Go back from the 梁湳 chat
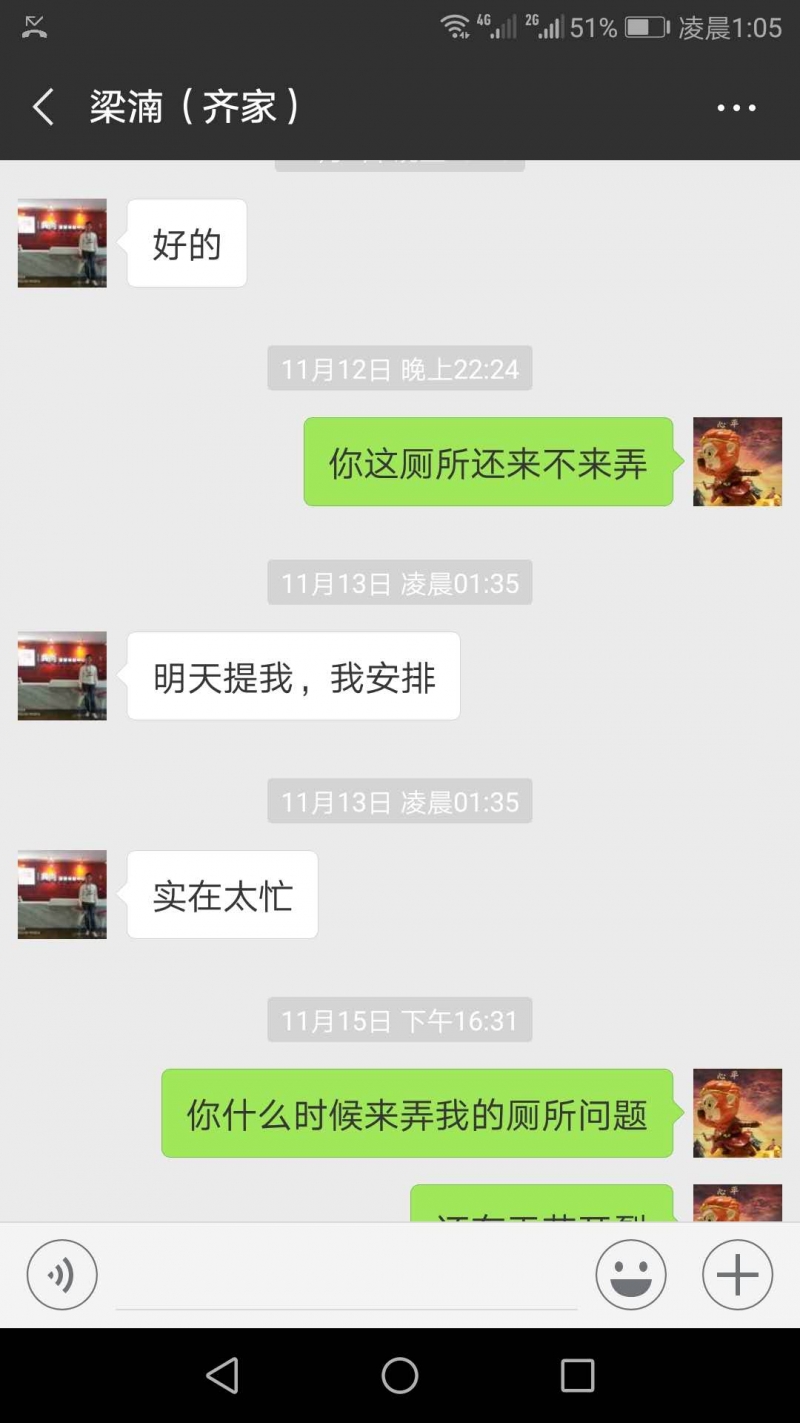The image size is (800, 1423). (x=42, y=107)
